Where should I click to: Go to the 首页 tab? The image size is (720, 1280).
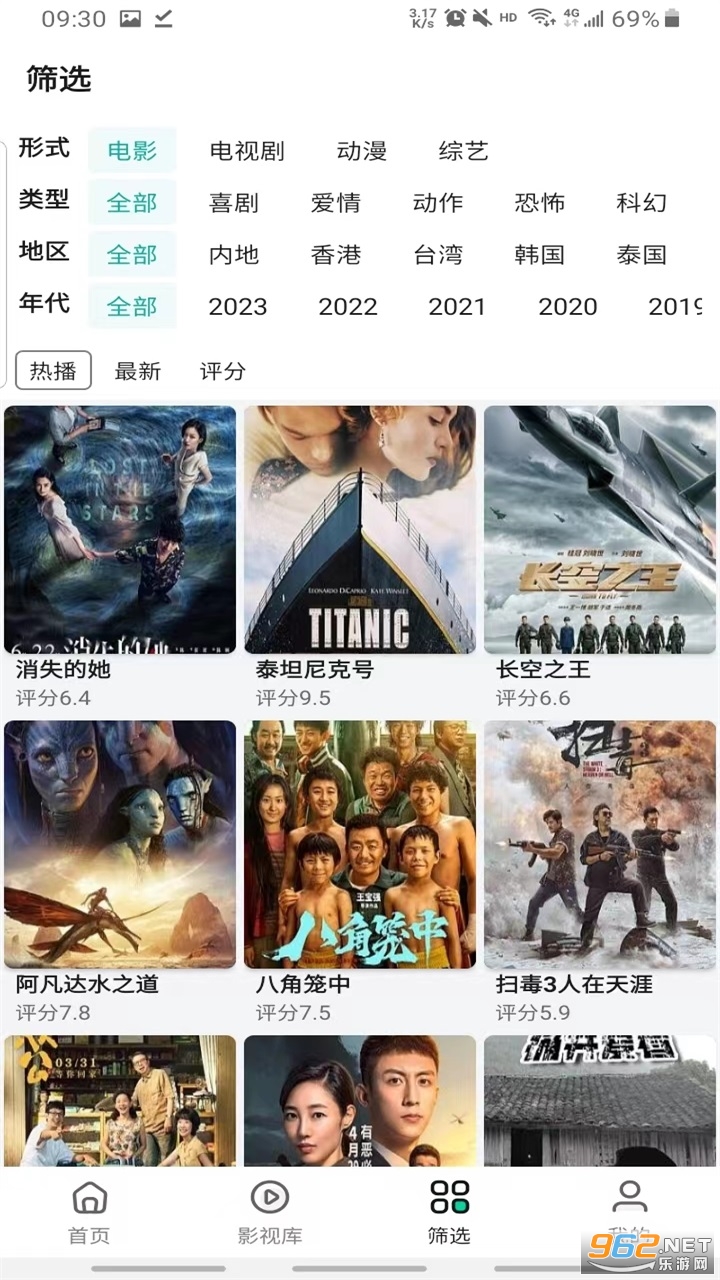[x=89, y=1212]
